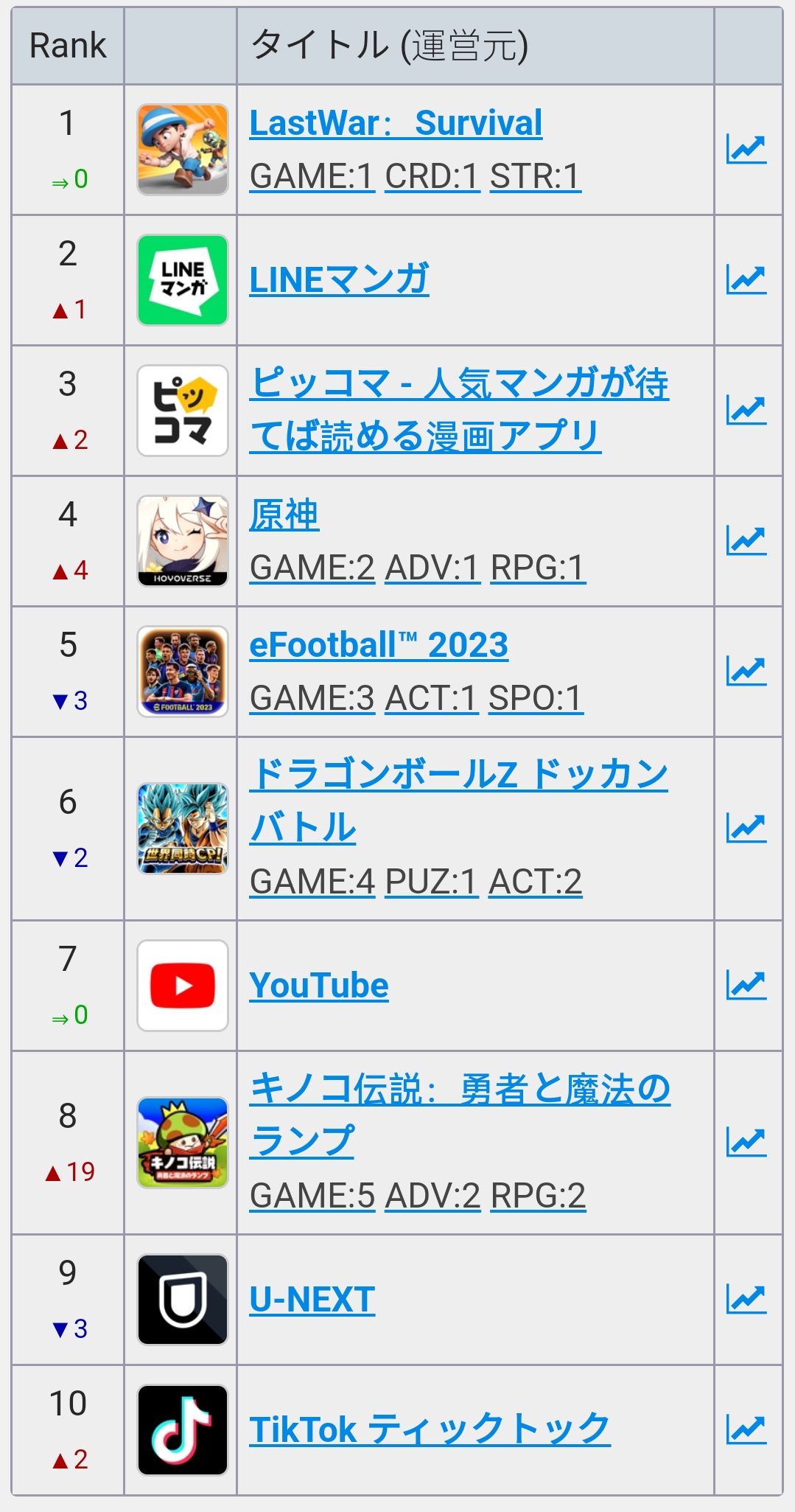
Task: View the ranking chart for LINEマンガ
Action: point(746,280)
